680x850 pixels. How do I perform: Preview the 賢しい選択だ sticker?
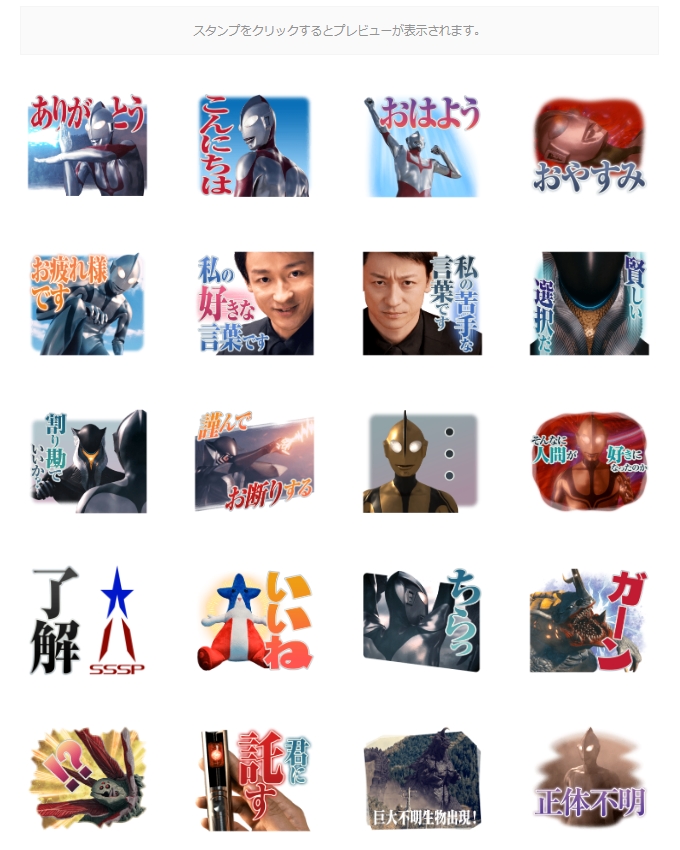point(589,304)
